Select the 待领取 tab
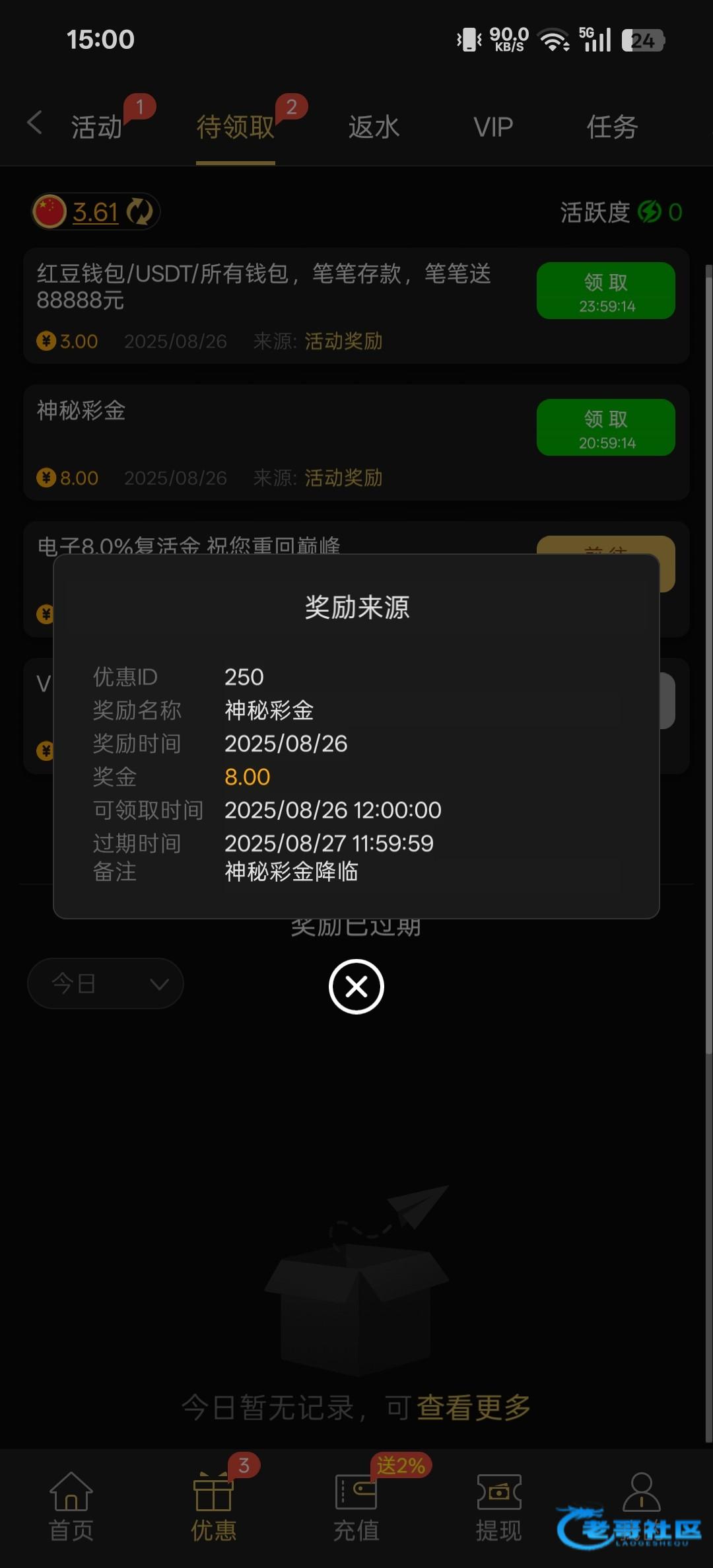713x1568 pixels. [236, 127]
